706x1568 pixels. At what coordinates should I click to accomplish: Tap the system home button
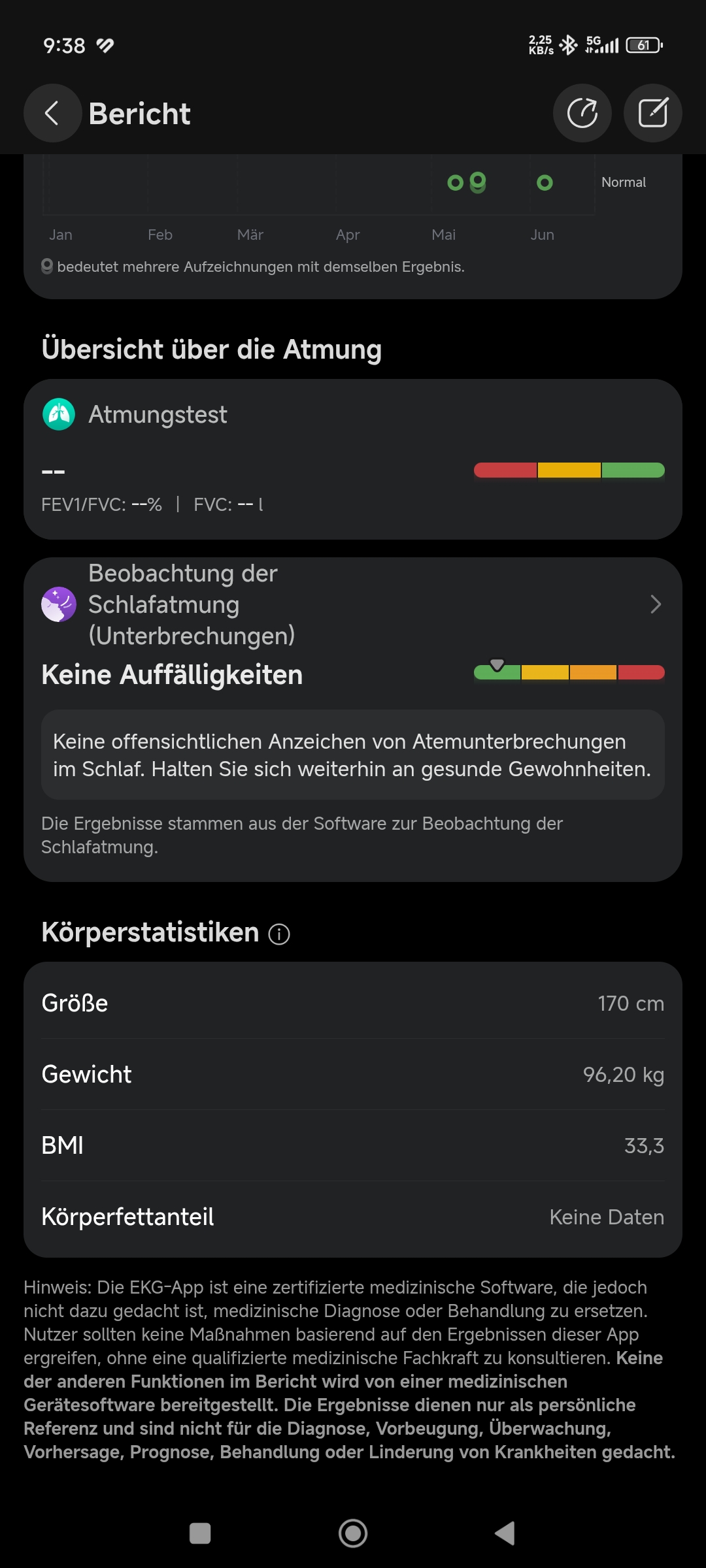coord(353,1533)
